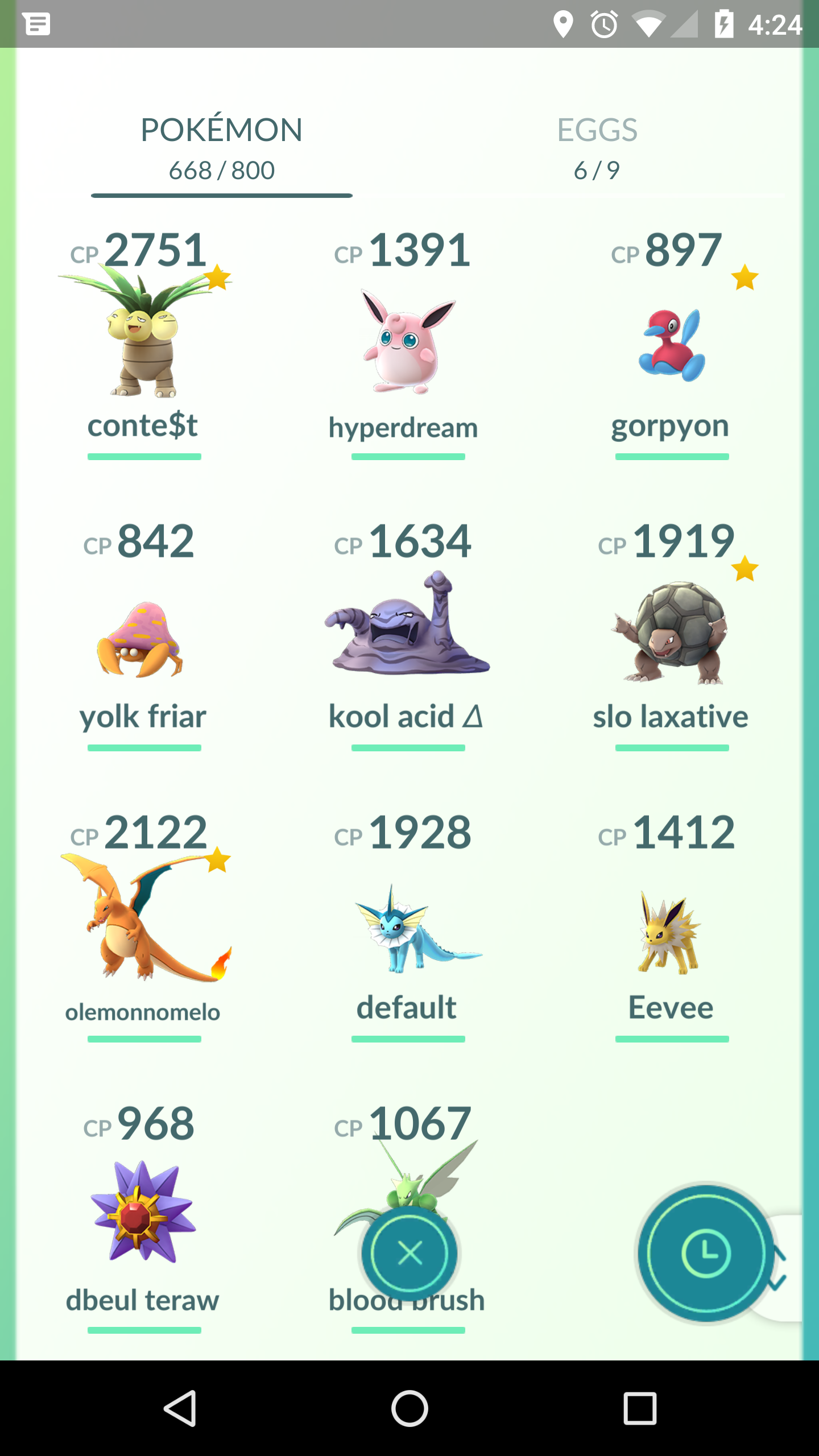Viewport: 819px width, 1456px height.
Task: Open the sort by recent button
Action: click(x=705, y=1253)
